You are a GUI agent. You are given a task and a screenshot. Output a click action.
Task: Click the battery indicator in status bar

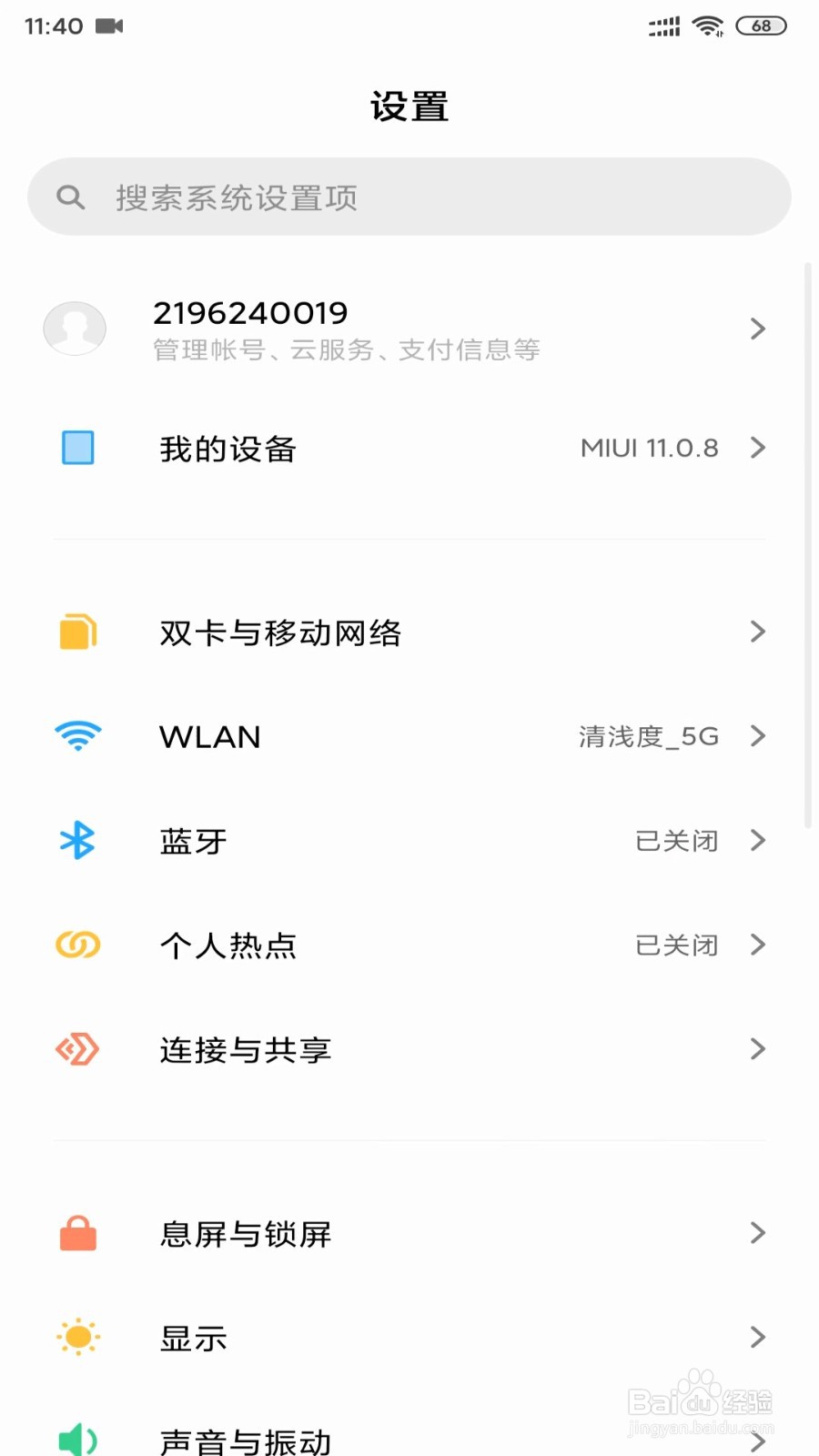tap(762, 25)
